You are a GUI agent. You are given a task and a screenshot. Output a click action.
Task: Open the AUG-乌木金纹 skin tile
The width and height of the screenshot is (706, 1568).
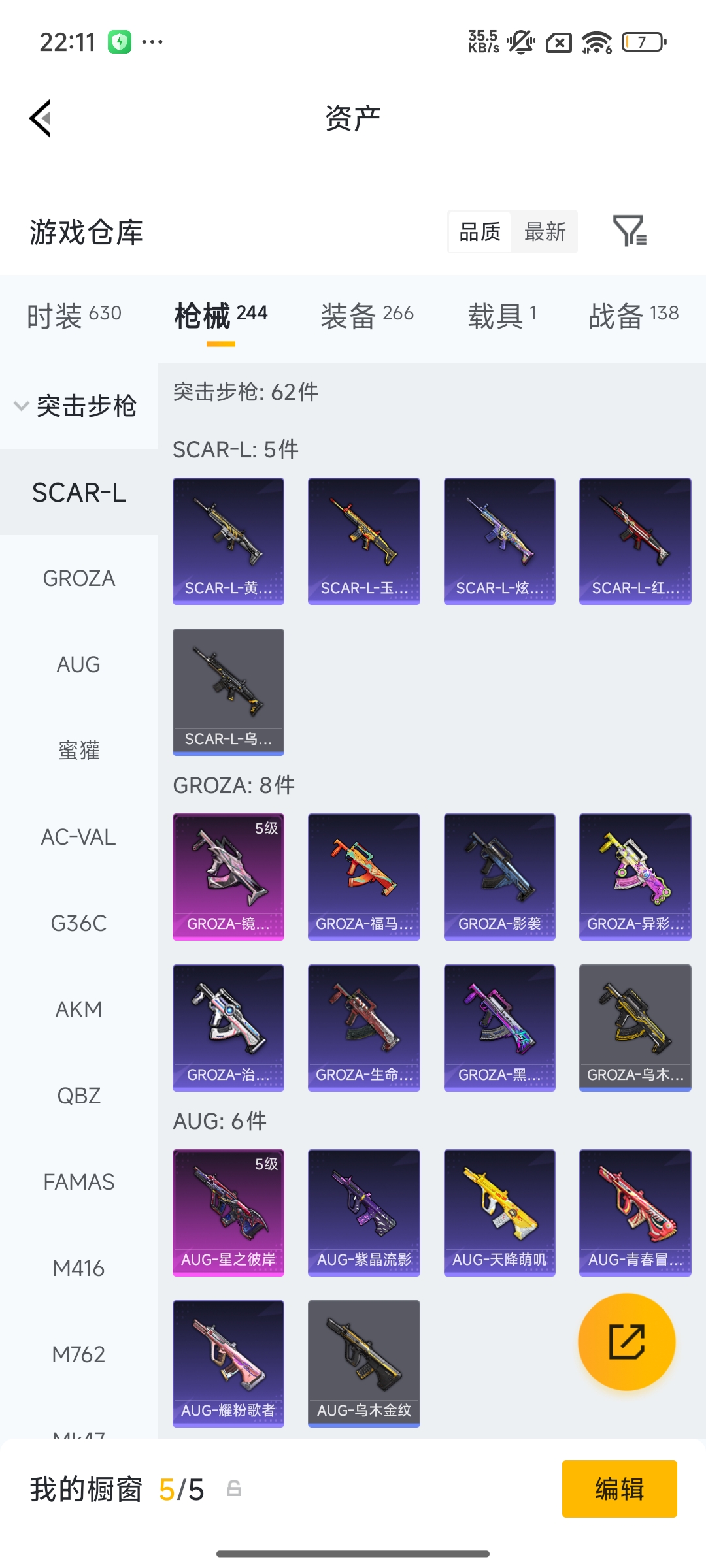[363, 1363]
